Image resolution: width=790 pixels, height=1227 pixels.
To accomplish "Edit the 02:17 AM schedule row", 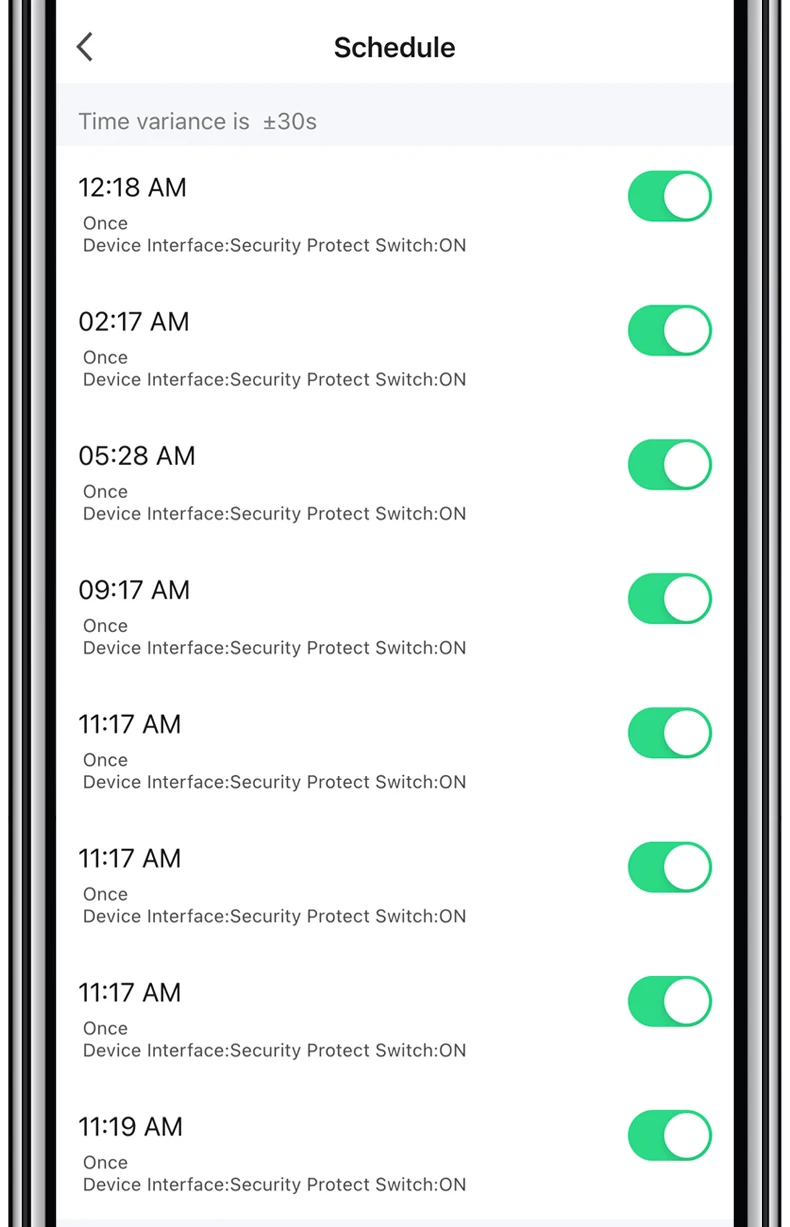I will click(300, 348).
